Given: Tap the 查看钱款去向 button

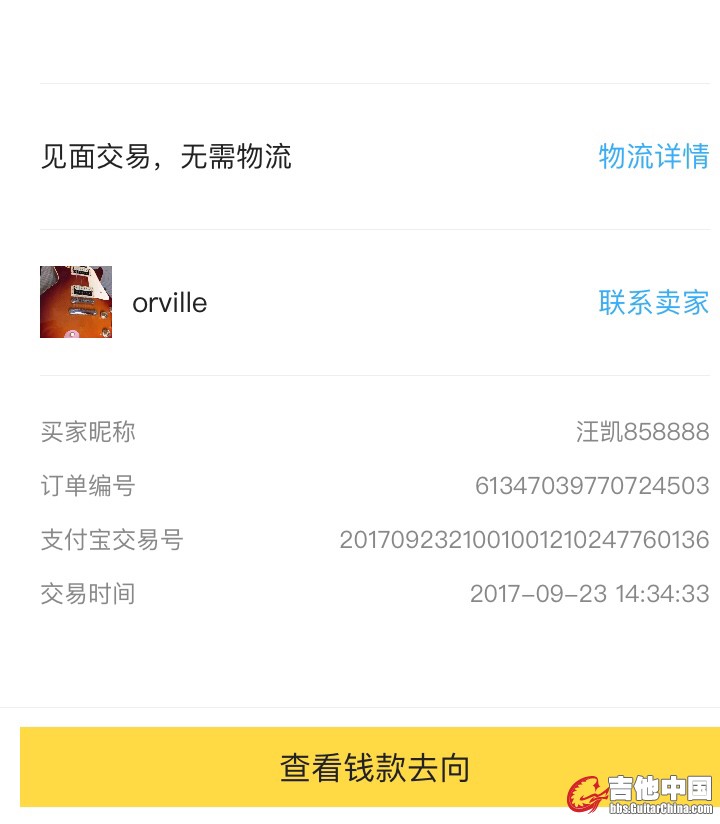Looking at the screenshot, I should 374,767.
